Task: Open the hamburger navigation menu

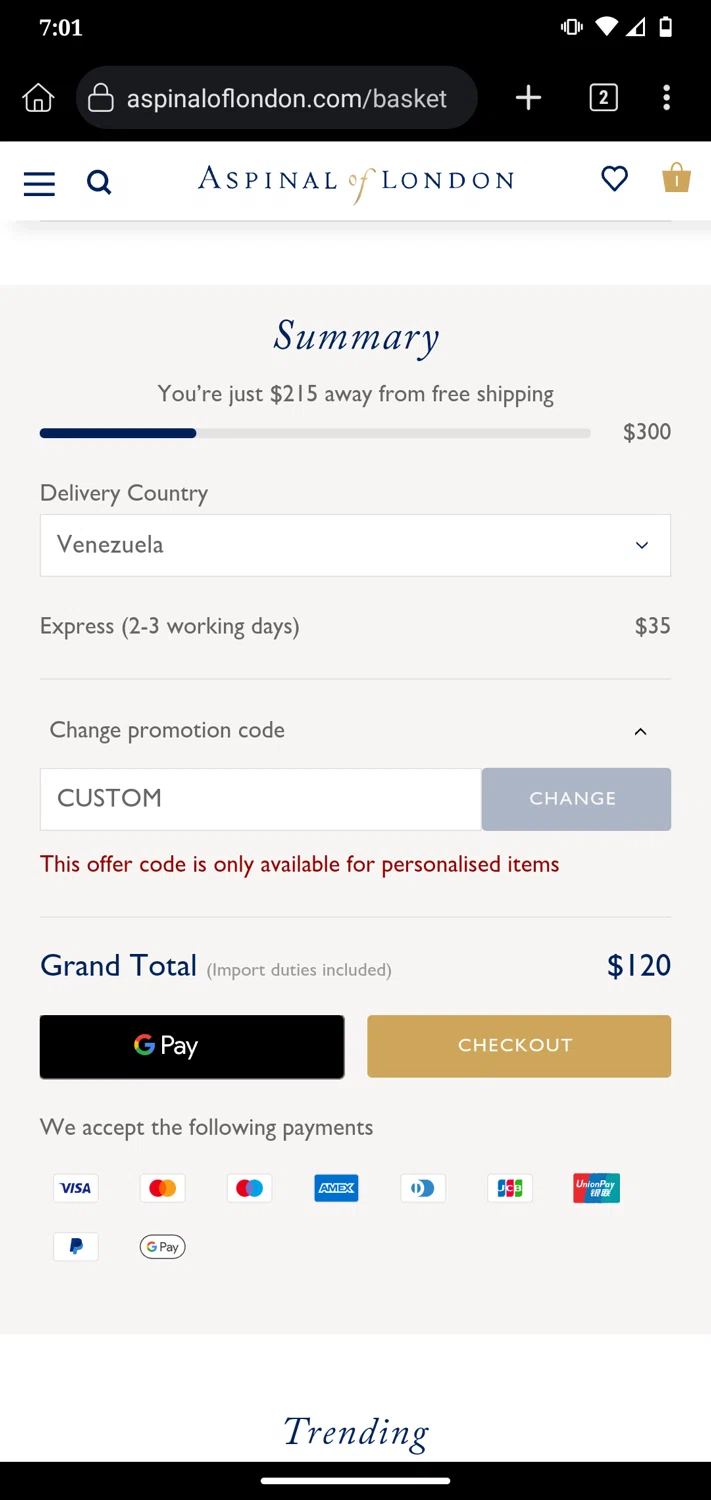Action: coord(39,183)
